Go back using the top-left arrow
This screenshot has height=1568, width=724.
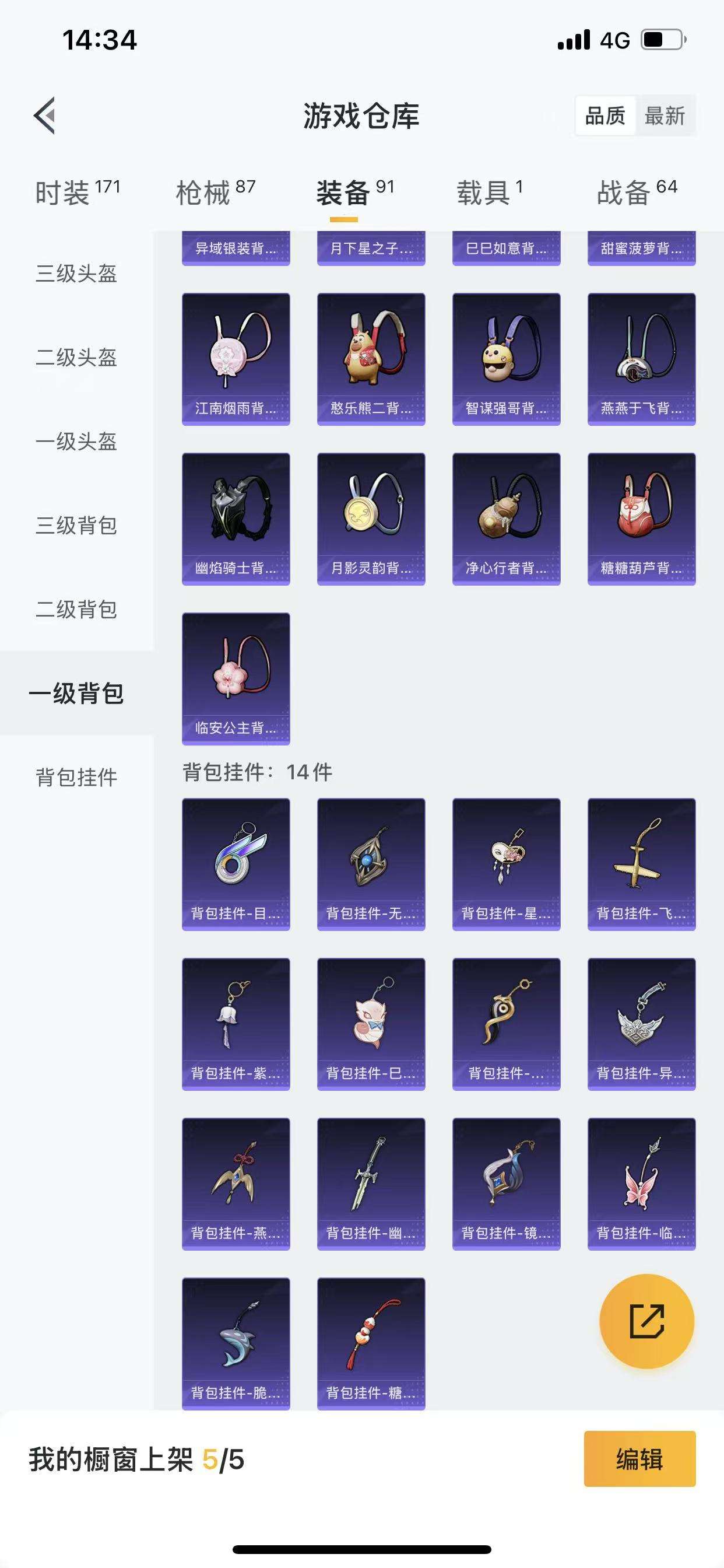(44, 115)
